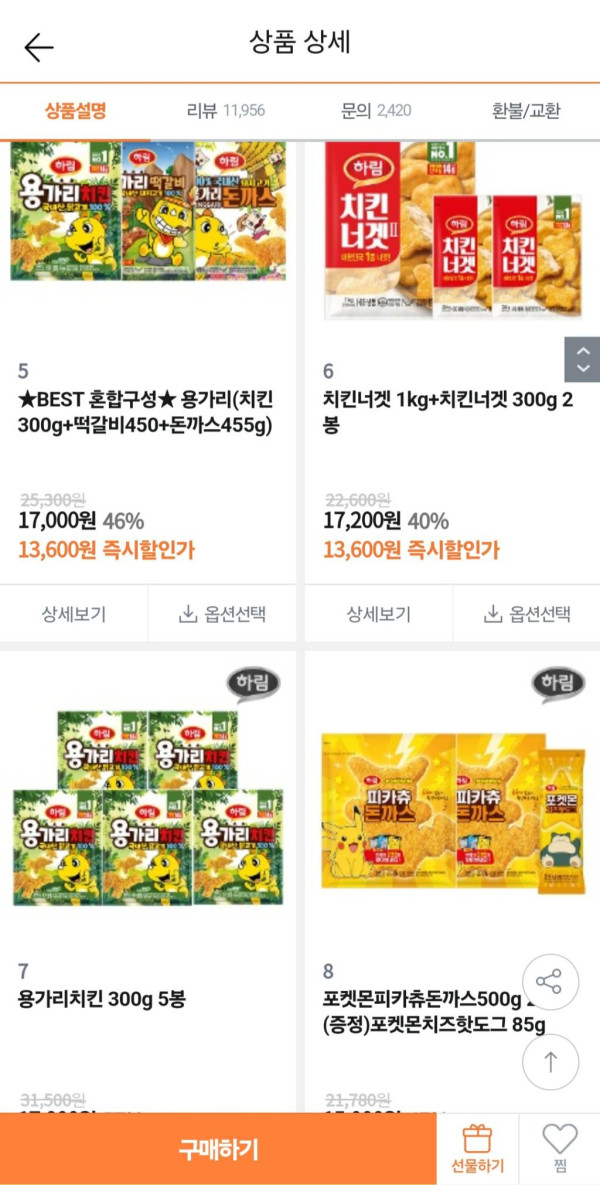Tap 옵션선택 for 치킨너겟 1kg item
This screenshot has height=1185, width=600.
point(527,614)
